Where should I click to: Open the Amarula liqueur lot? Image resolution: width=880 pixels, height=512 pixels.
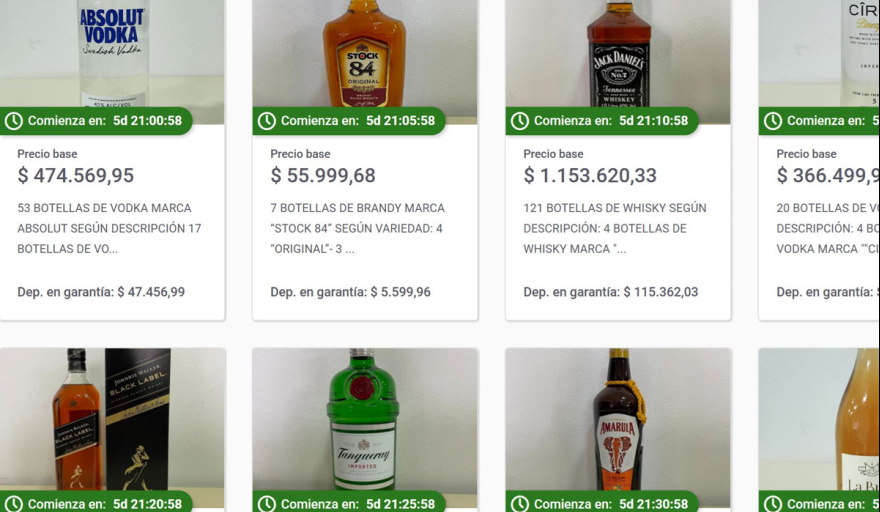coord(618,420)
